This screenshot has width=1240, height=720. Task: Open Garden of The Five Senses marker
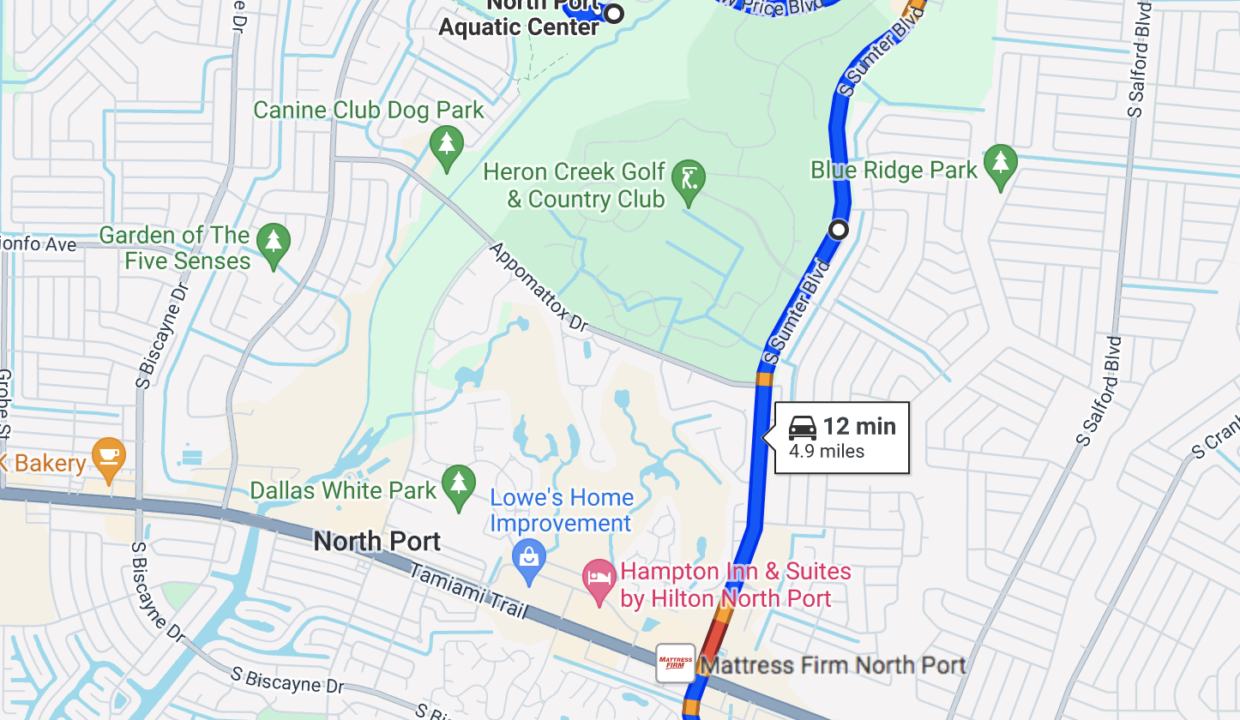coord(273,241)
